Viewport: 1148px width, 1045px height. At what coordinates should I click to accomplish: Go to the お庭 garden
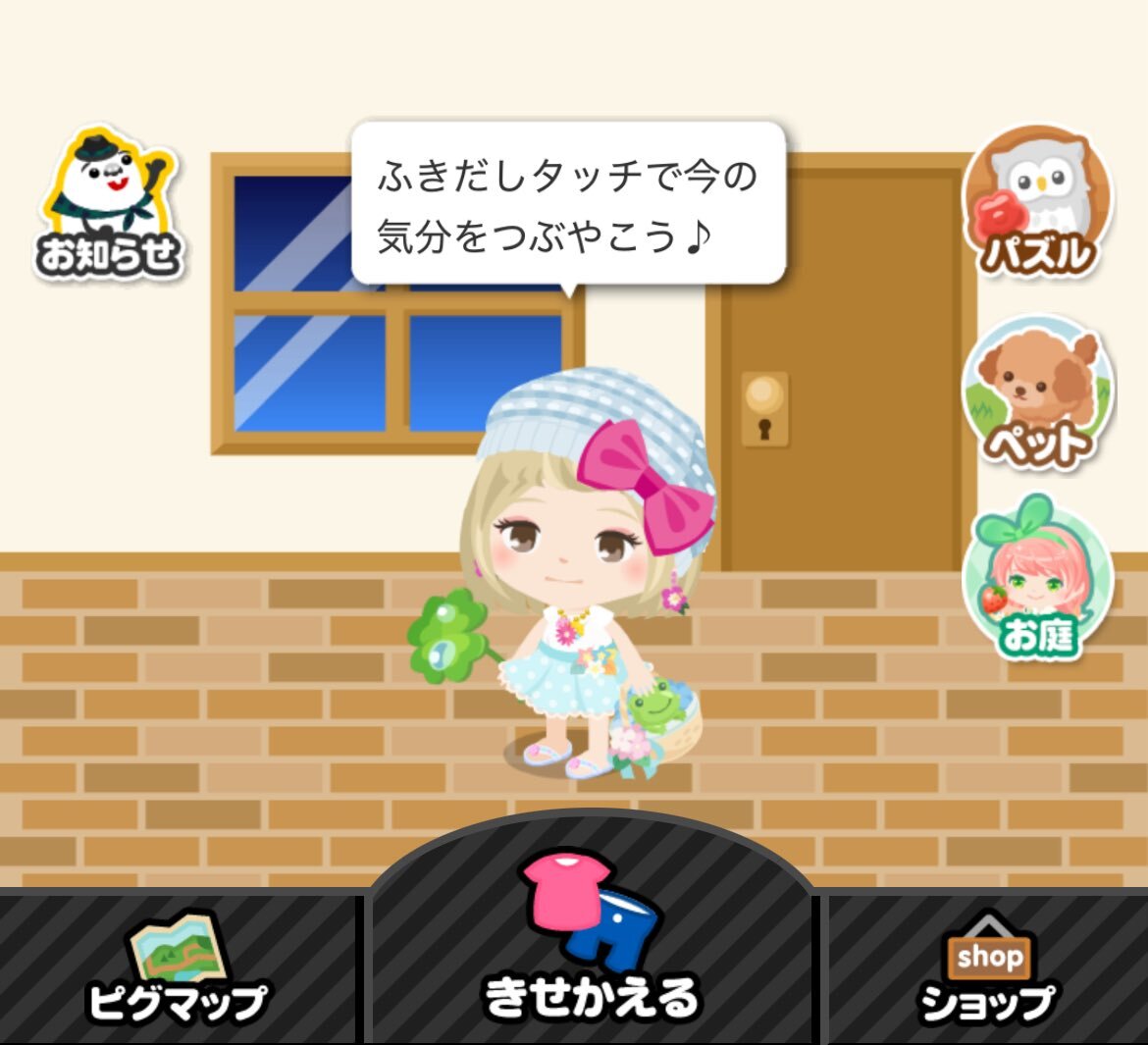click(x=1038, y=581)
